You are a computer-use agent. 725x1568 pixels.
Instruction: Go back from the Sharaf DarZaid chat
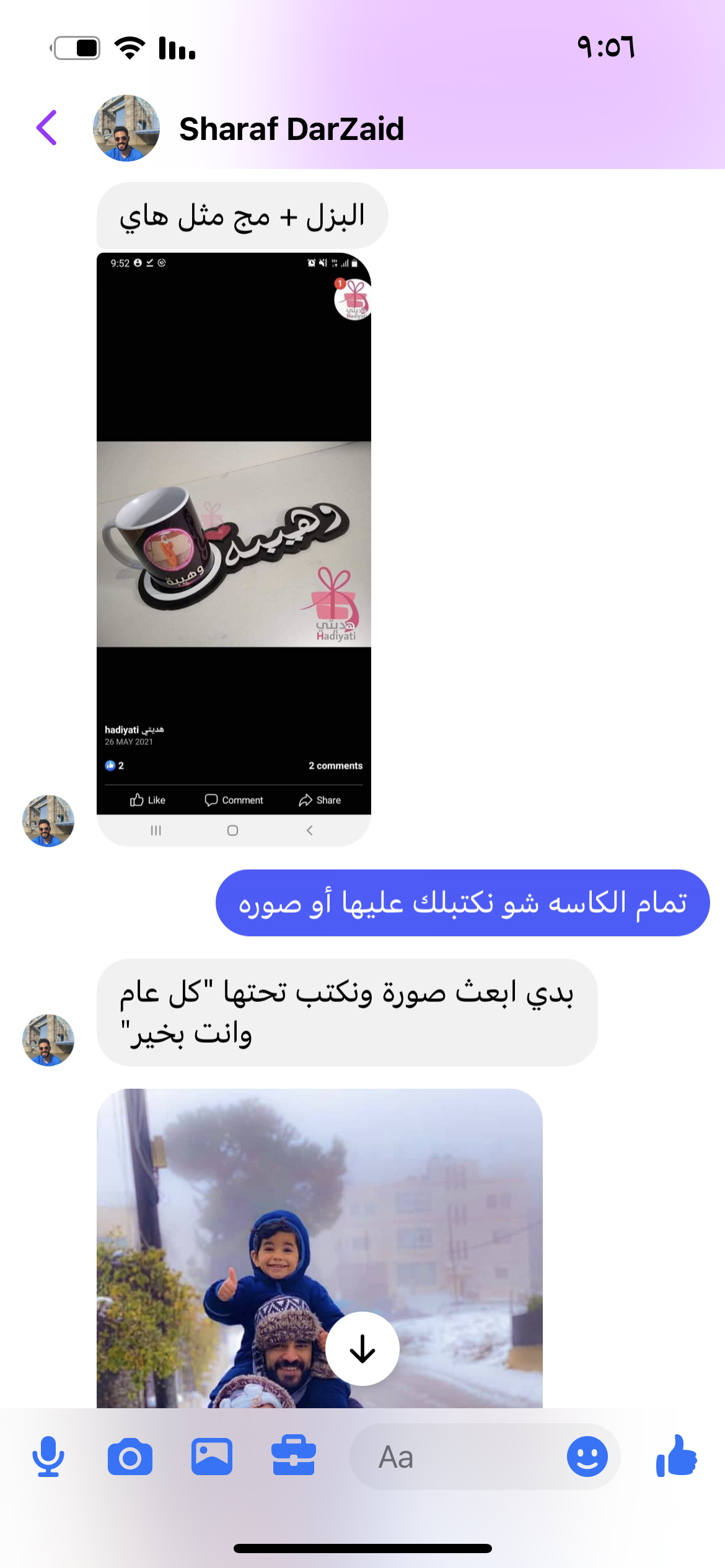click(47, 128)
